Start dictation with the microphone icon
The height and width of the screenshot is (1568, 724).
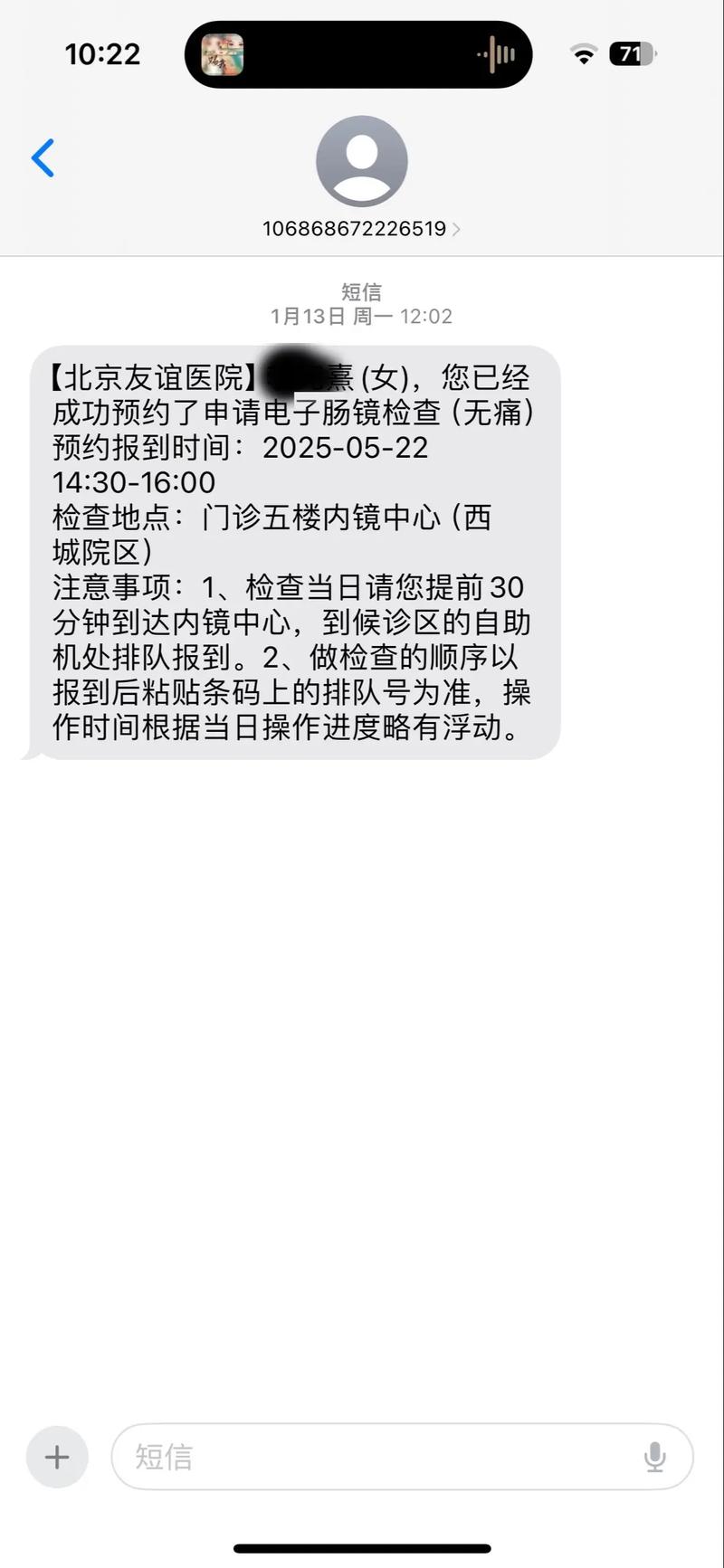click(x=654, y=1457)
